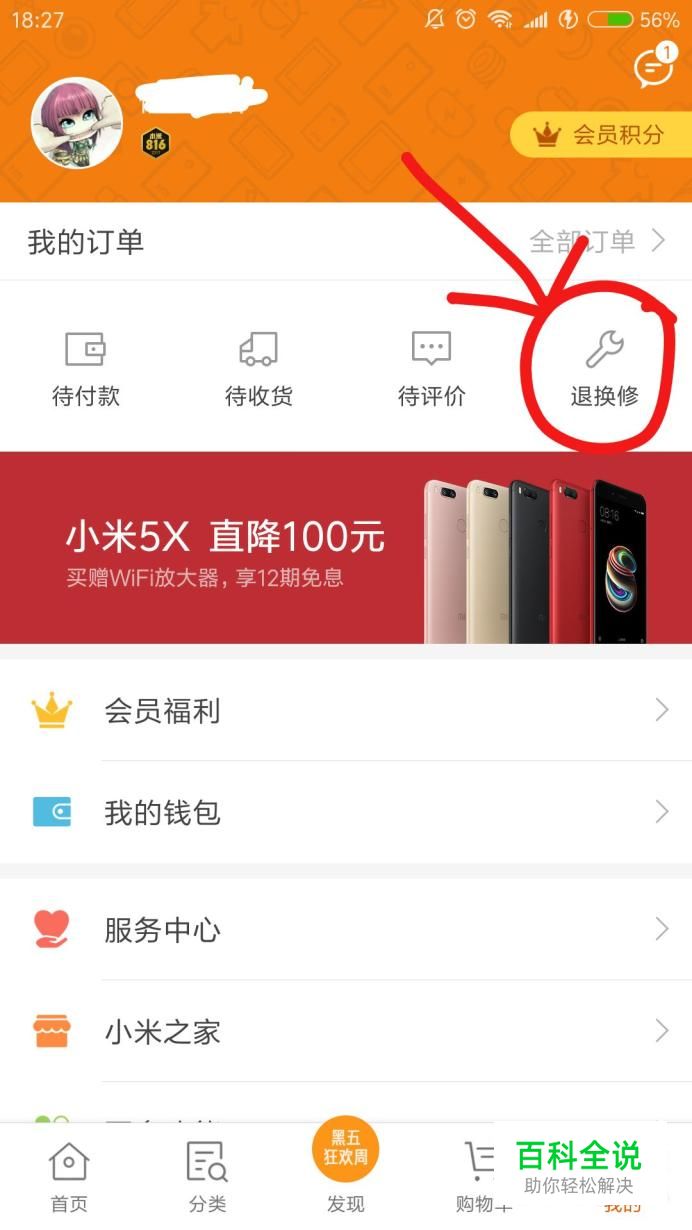
Task: Open 待付款 pending payment orders
Action: click(x=86, y=368)
